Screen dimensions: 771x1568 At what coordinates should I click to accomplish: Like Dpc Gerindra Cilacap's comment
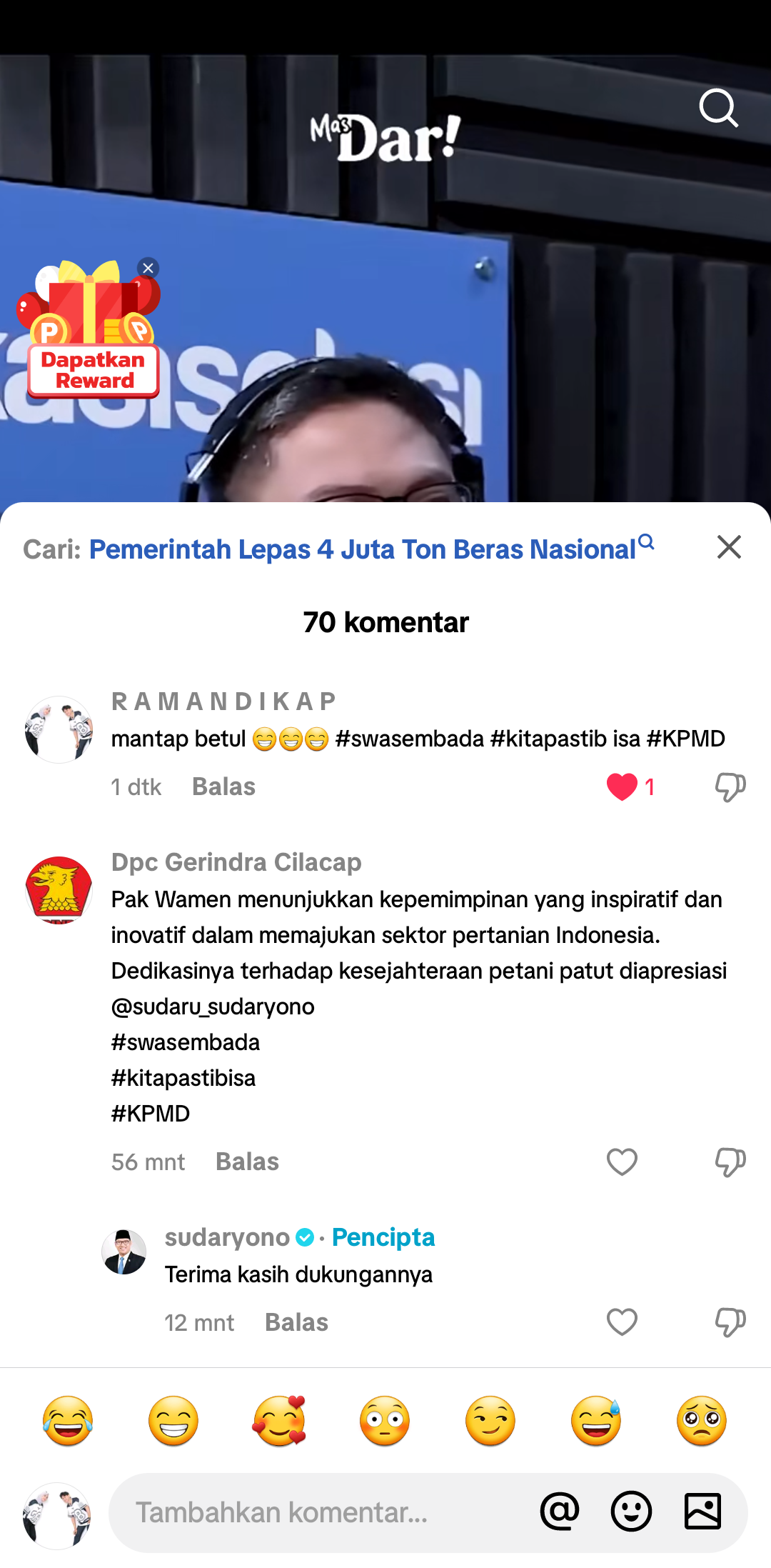(622, 1162)
